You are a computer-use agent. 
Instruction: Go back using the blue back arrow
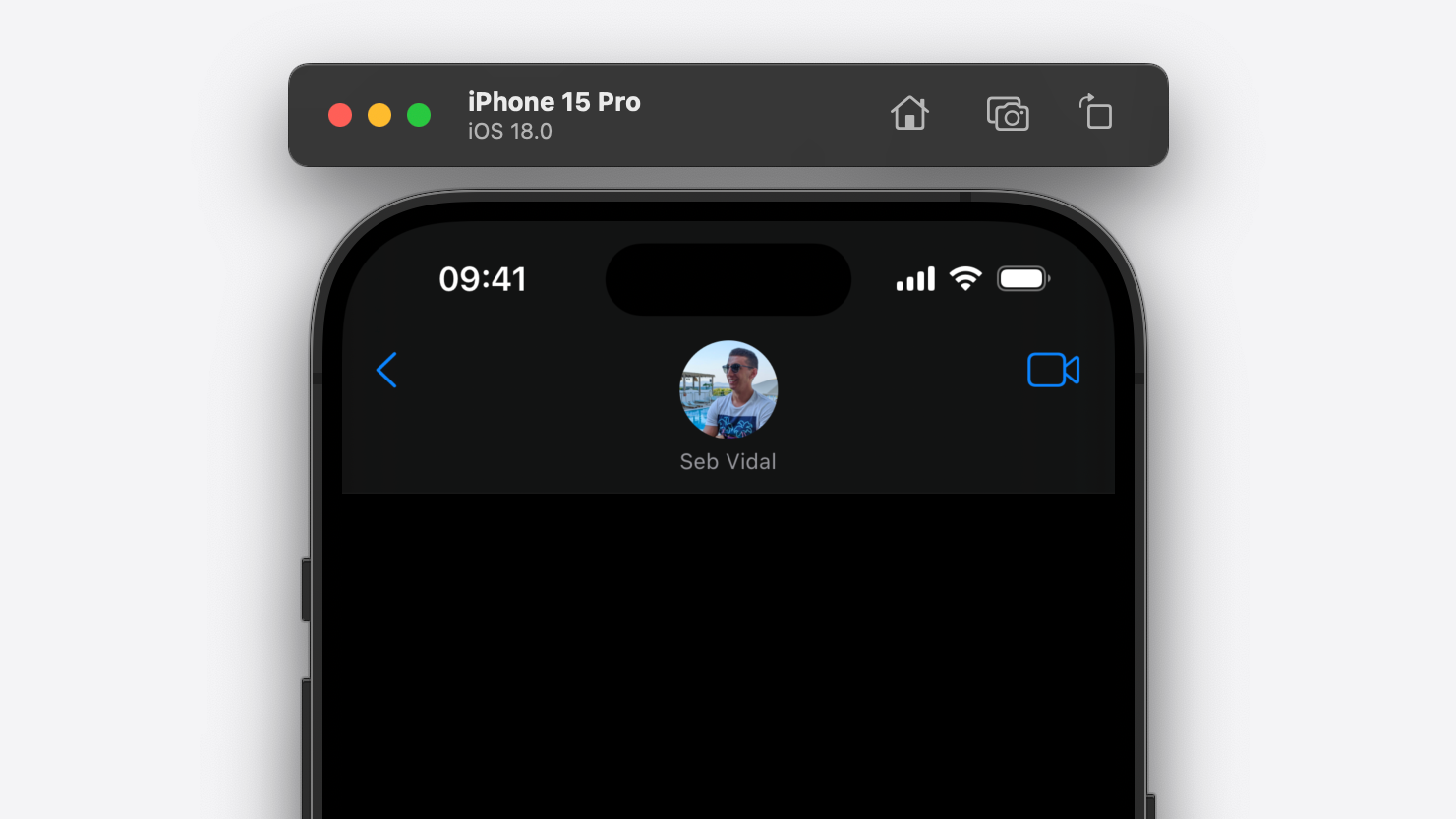(x=387, y=371)
